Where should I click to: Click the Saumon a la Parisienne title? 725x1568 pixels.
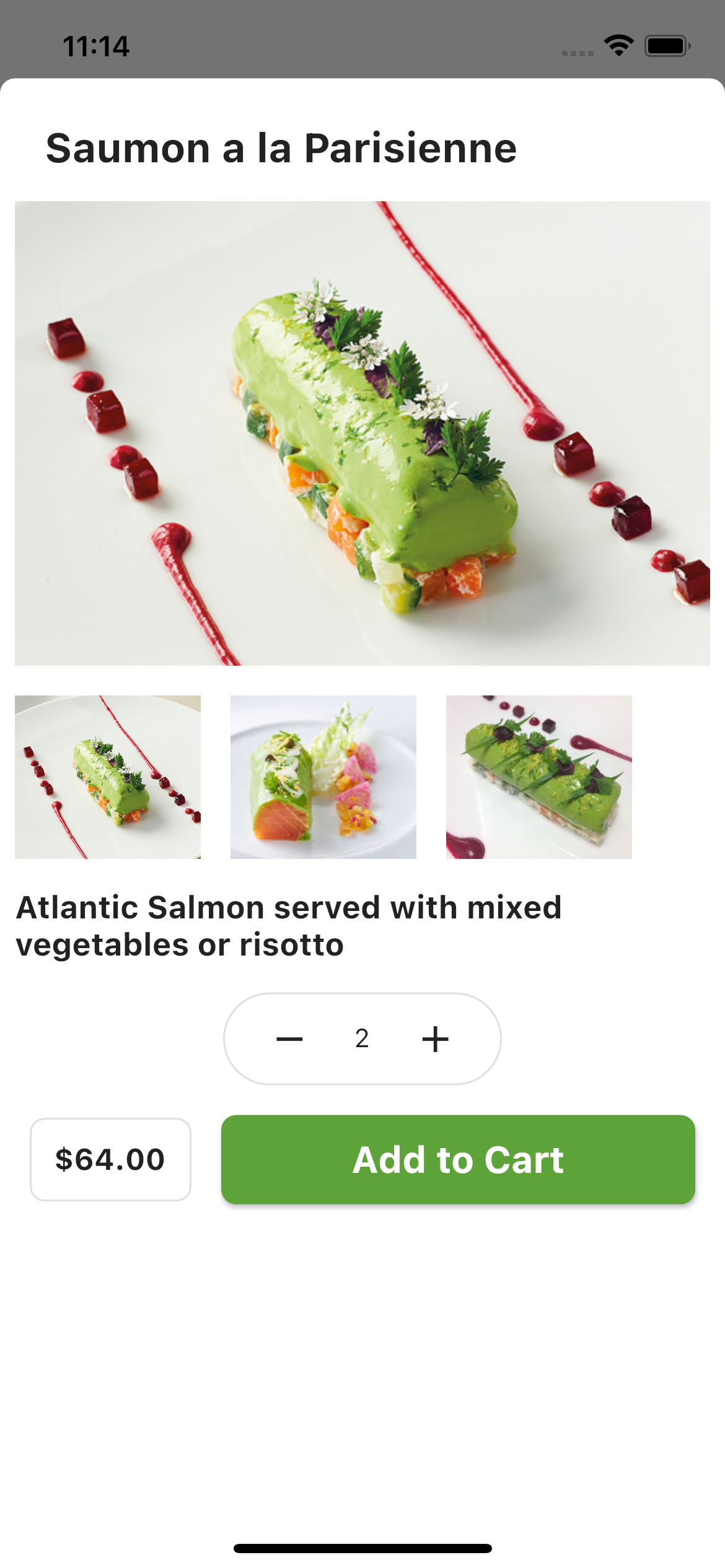[280, 147]
